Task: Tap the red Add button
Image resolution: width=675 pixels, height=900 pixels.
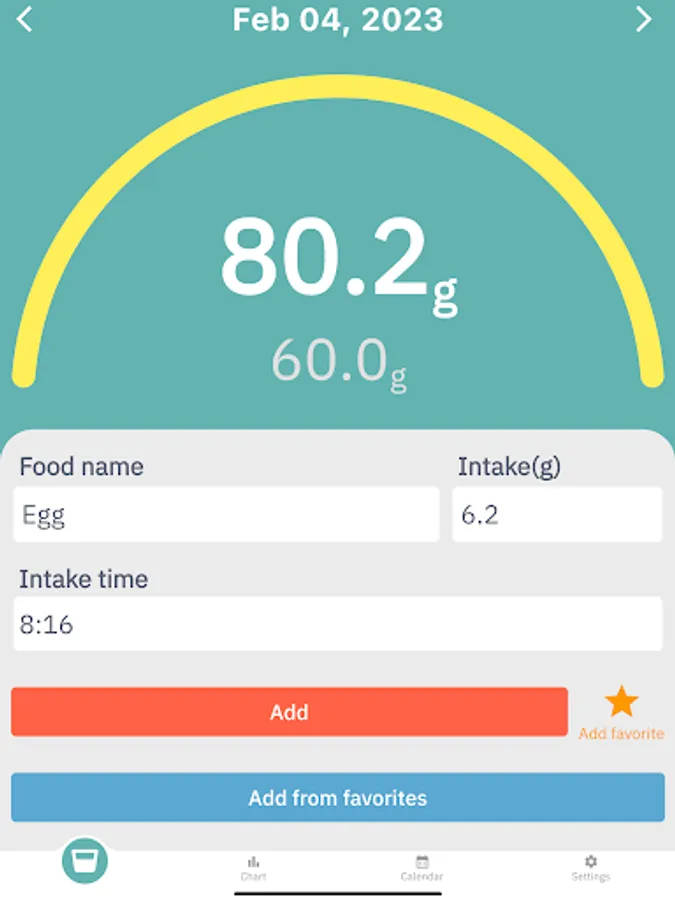Action: [x=289, y=712]
